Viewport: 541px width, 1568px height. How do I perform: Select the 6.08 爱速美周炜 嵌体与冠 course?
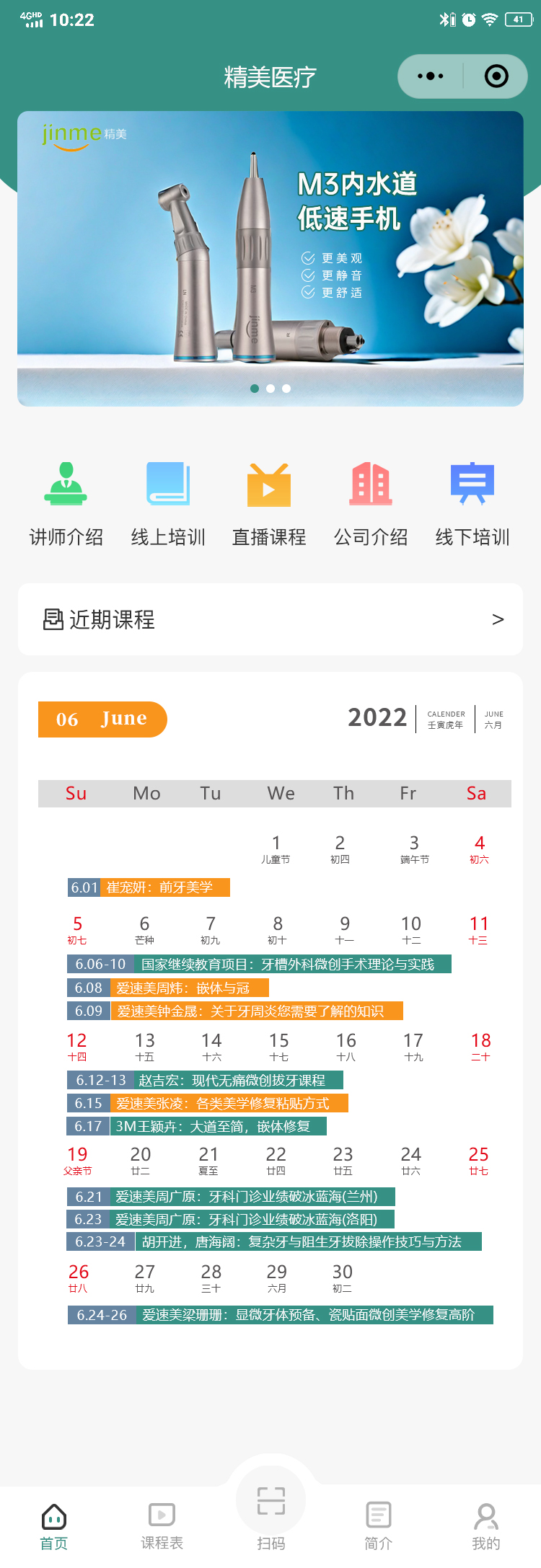tap(168, 988)
